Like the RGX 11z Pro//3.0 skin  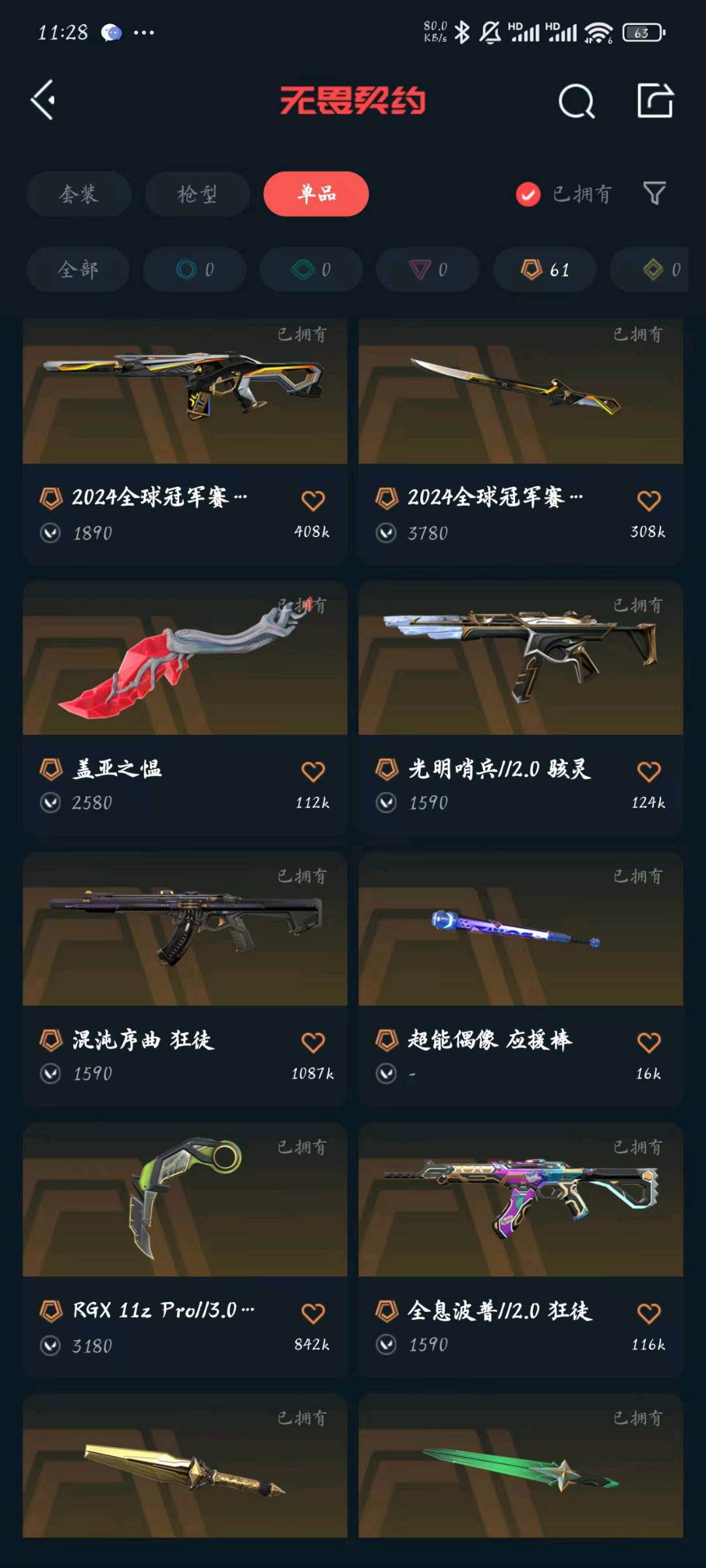312,1313
